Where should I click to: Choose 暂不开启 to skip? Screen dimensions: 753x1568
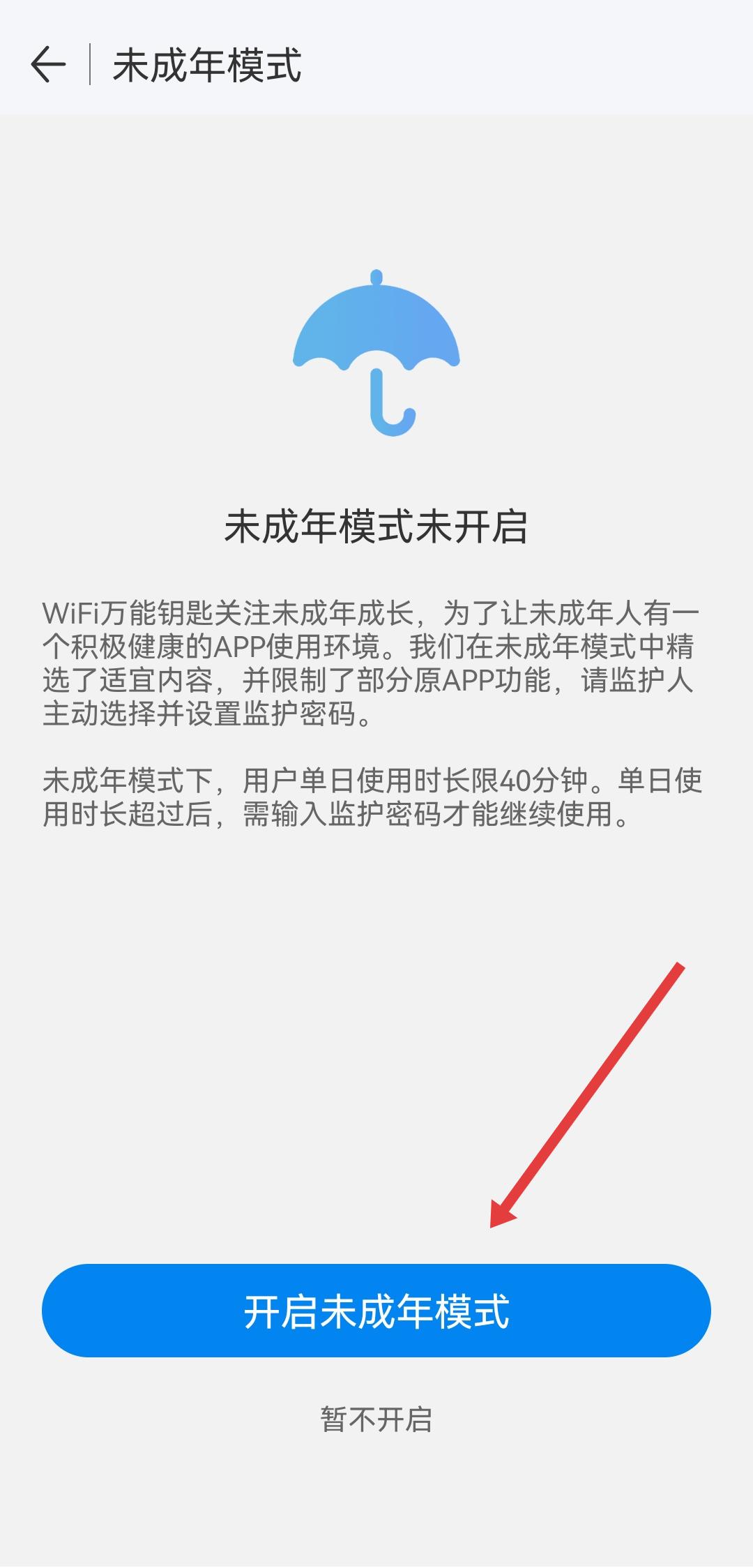pyautogui.click(x=376, y=1419)
